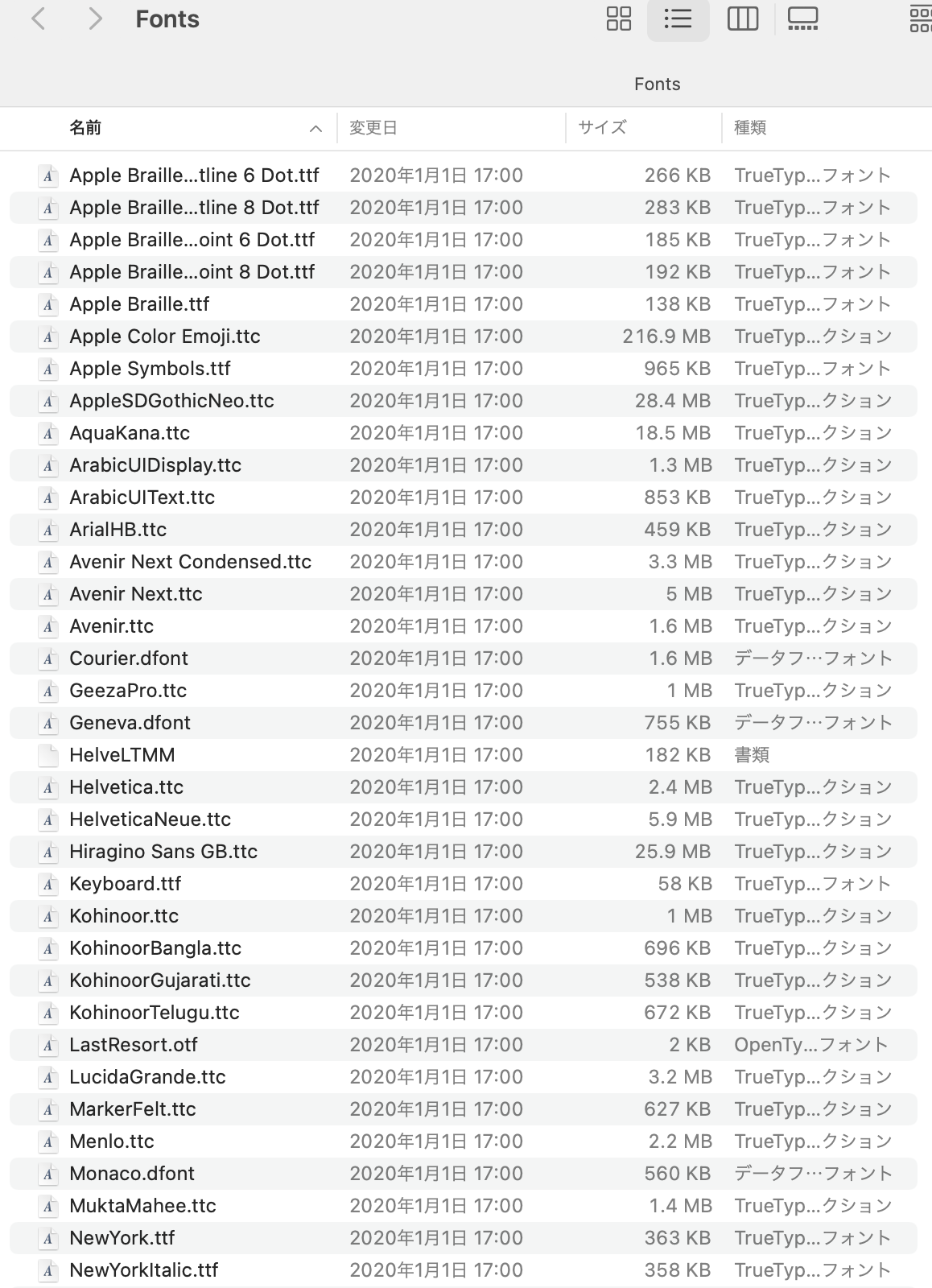Select the Apple Braille.ttf file
Viewport: 932px width, 1288px height.
[139, 304]
